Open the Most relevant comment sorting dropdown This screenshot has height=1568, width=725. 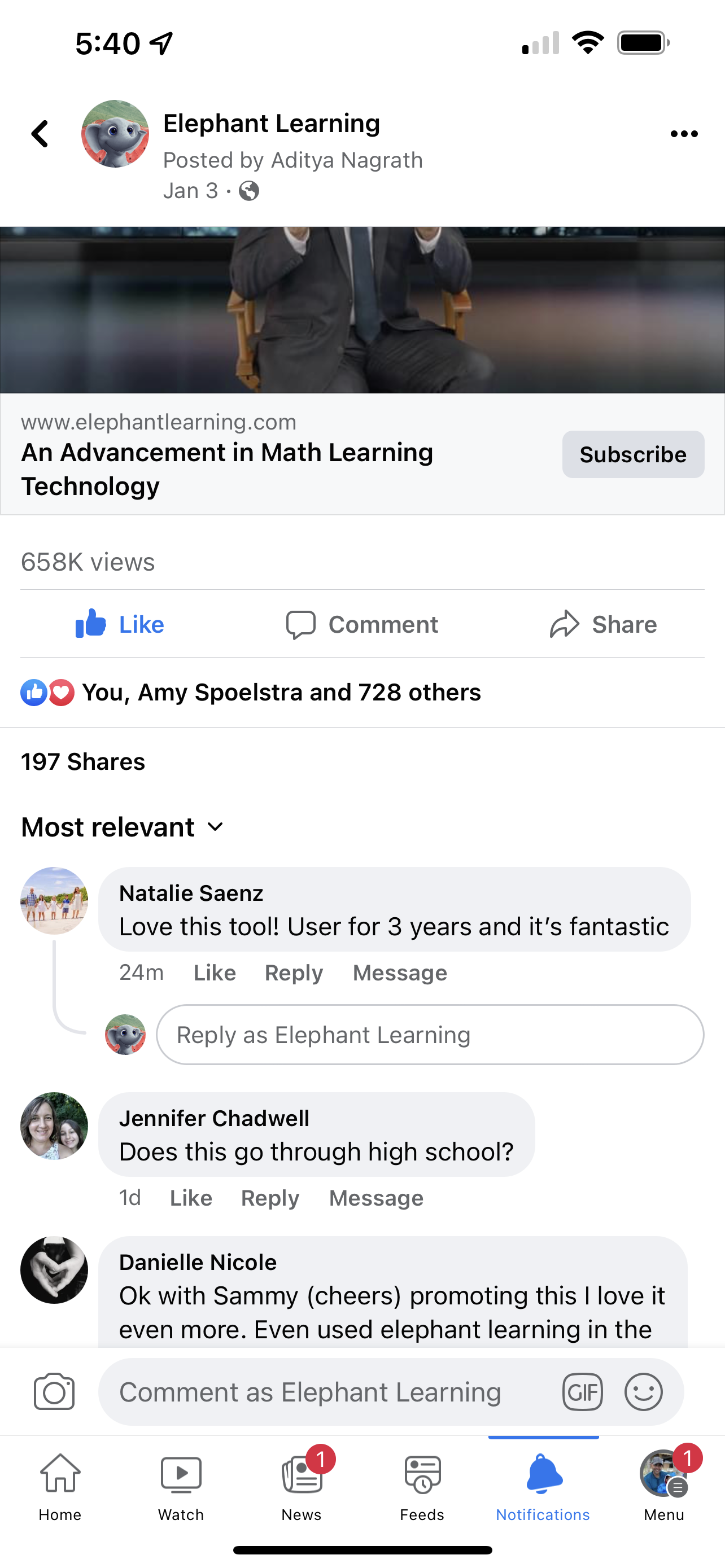[123, 827]
